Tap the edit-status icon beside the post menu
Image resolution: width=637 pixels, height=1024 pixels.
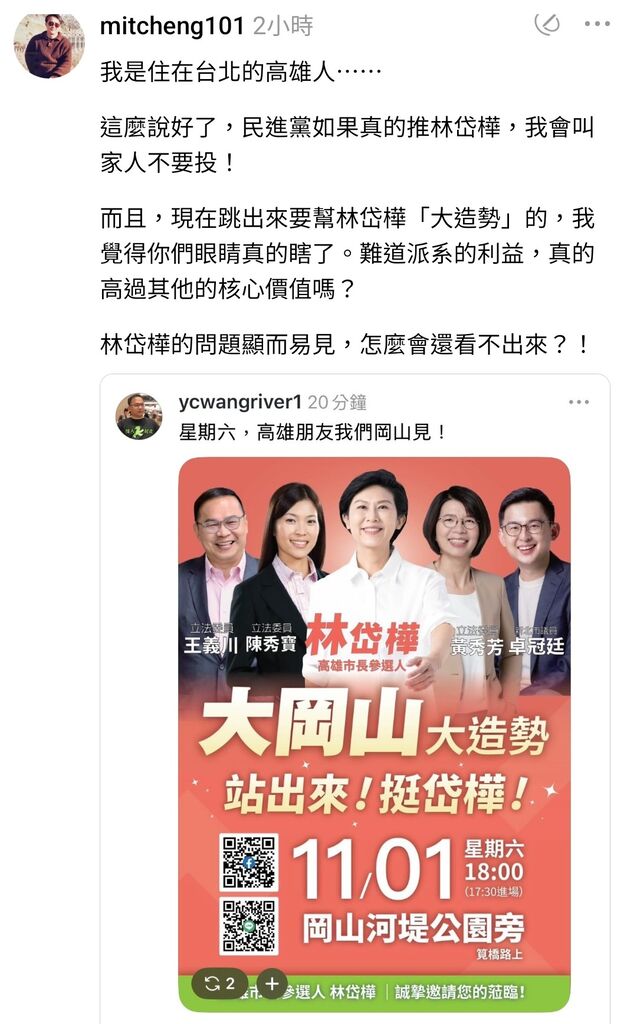click(x=547, y=23)
